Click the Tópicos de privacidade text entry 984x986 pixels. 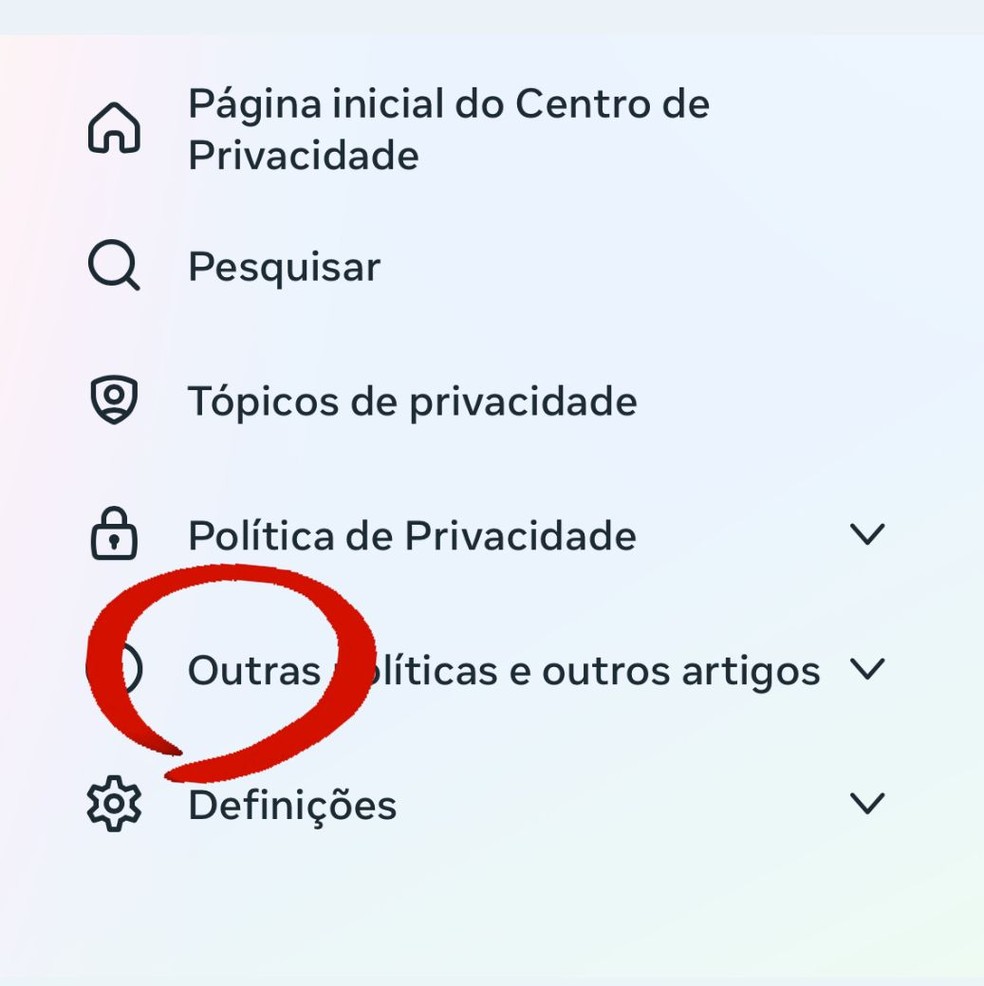pos(412,400)
